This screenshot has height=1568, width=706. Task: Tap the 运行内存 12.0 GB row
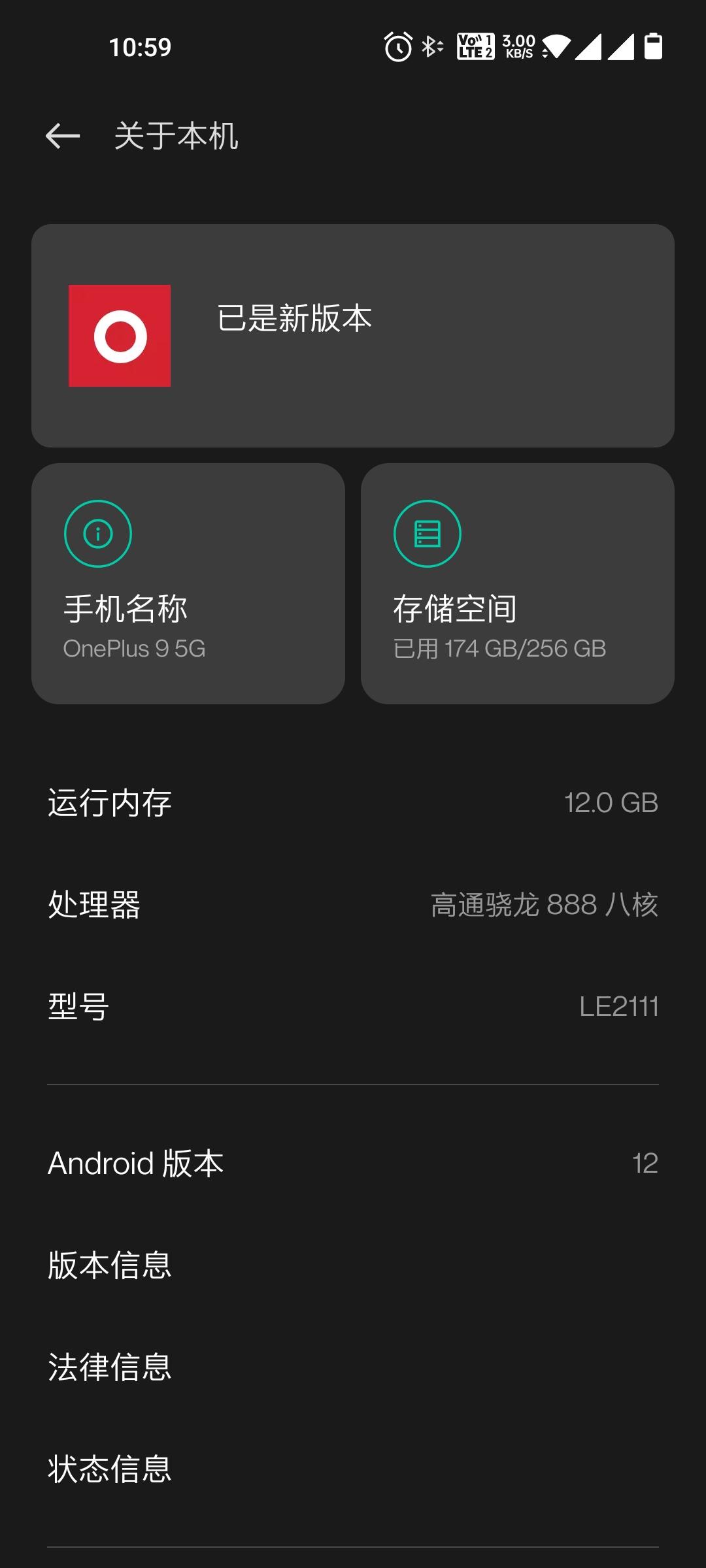[353, 802]
